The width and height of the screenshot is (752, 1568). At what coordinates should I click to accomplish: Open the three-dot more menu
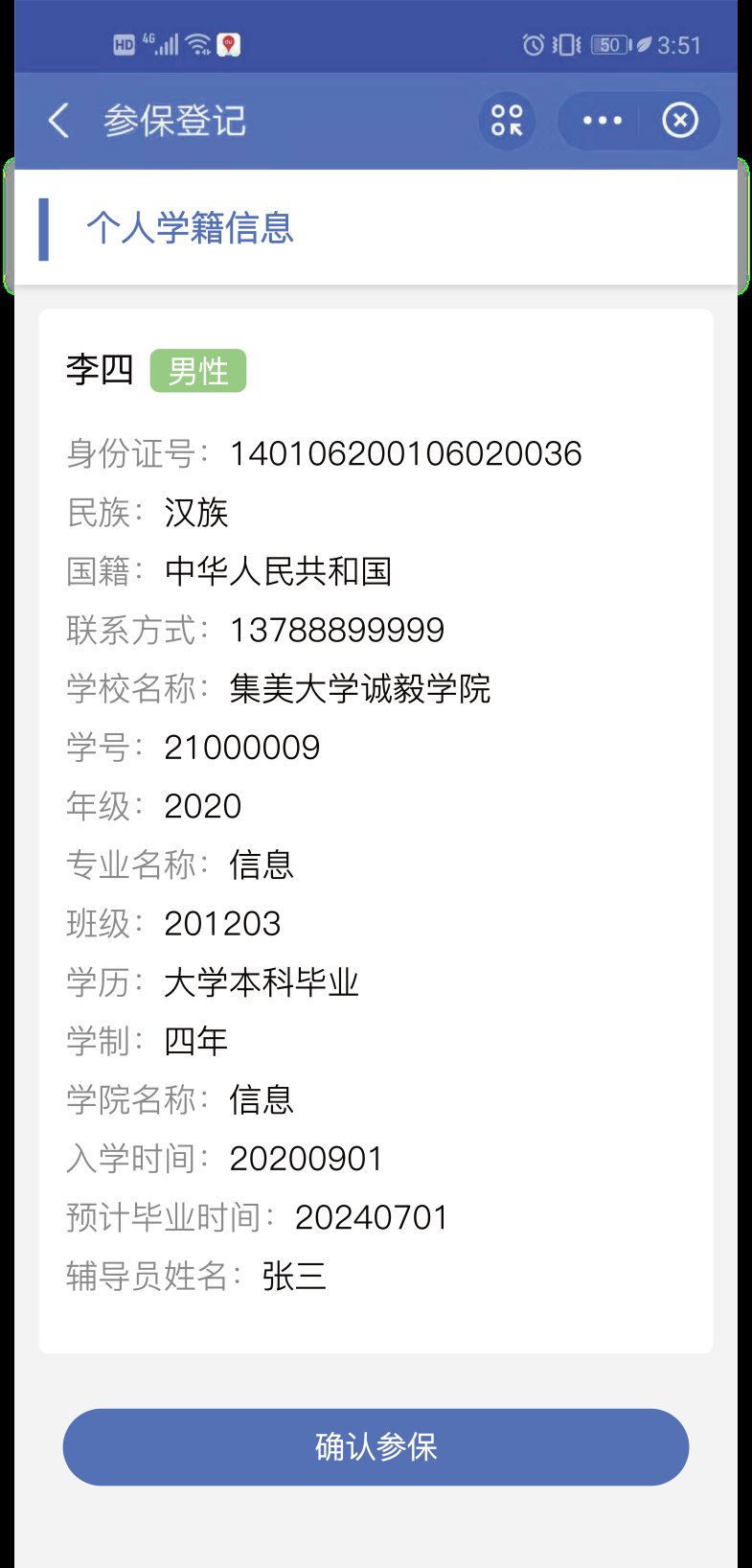click(602, 121)
